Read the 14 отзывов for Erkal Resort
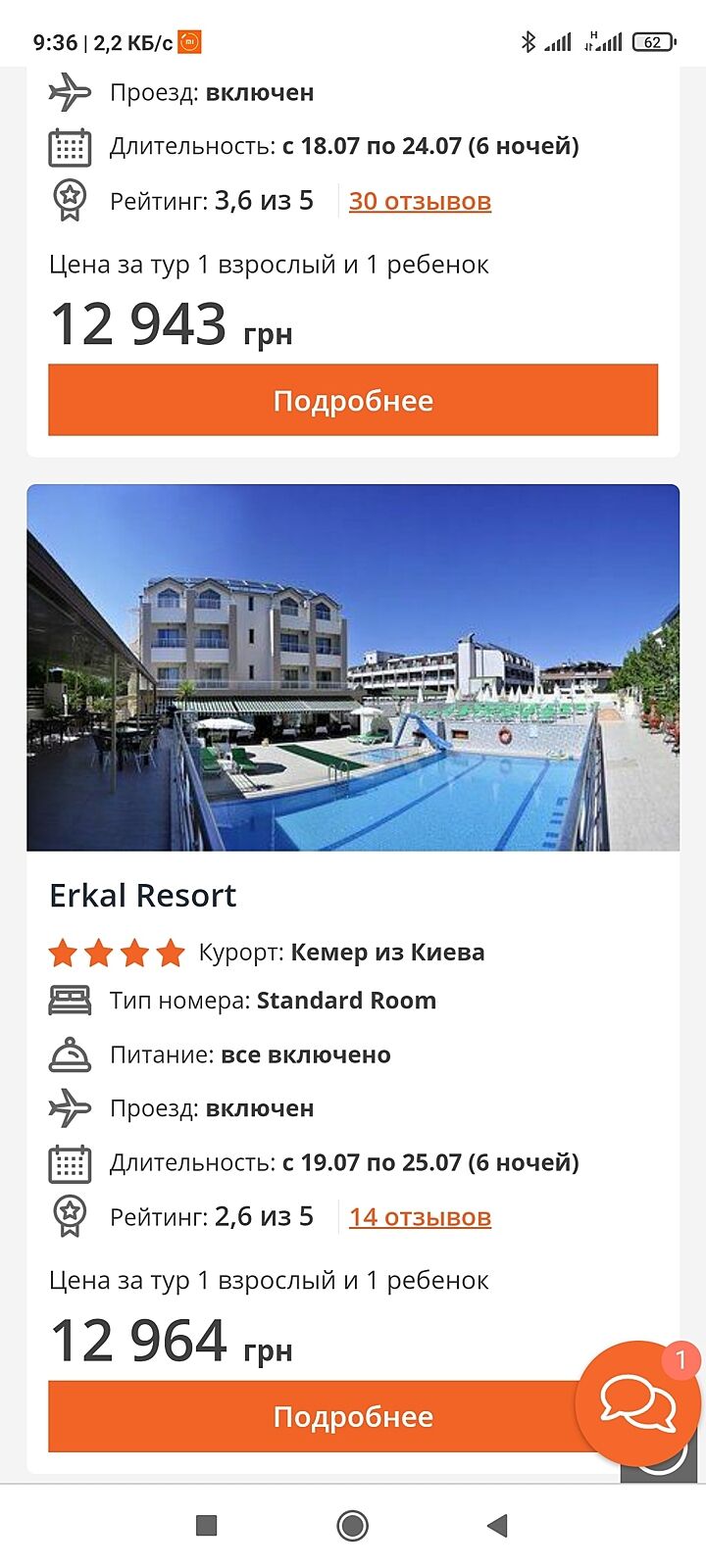 [420, 1217]
